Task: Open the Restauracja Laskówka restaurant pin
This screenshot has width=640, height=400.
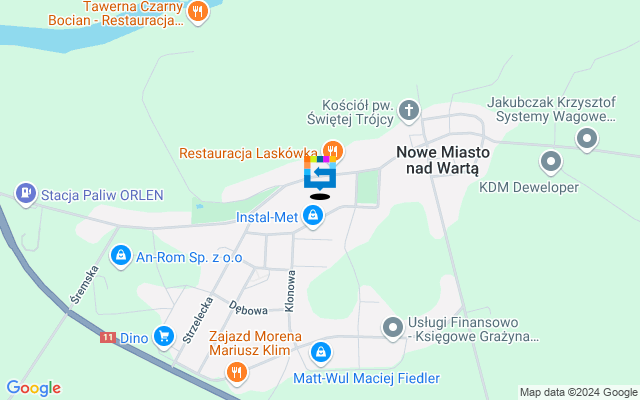Action: tap(331, 153)
